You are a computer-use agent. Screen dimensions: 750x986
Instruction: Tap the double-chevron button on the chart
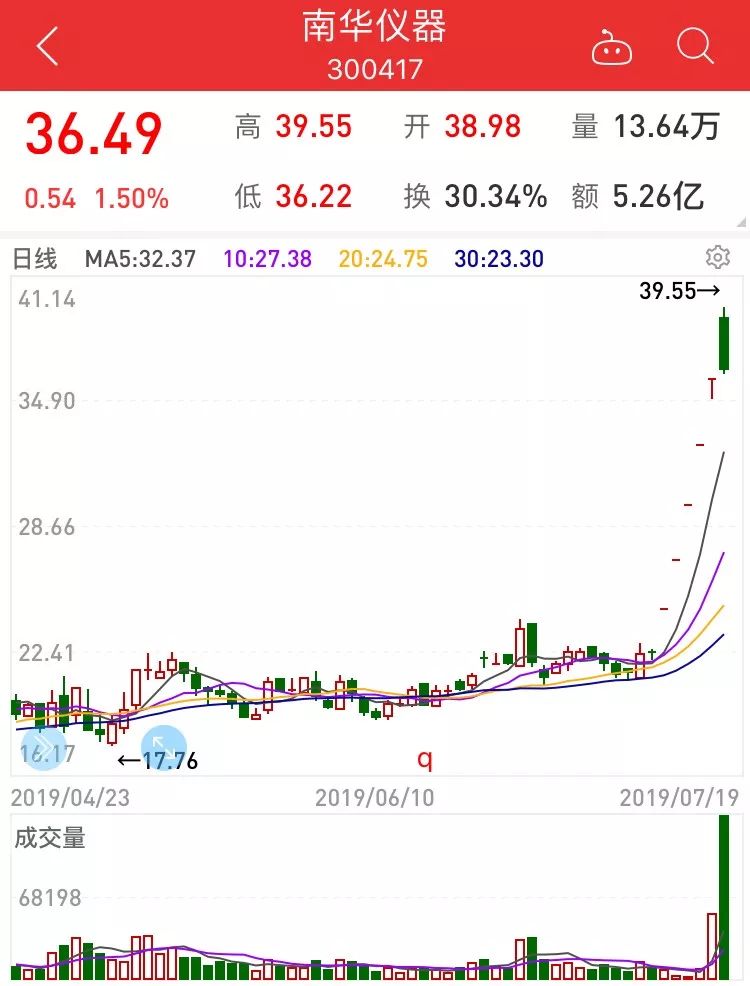click(43, 747)
